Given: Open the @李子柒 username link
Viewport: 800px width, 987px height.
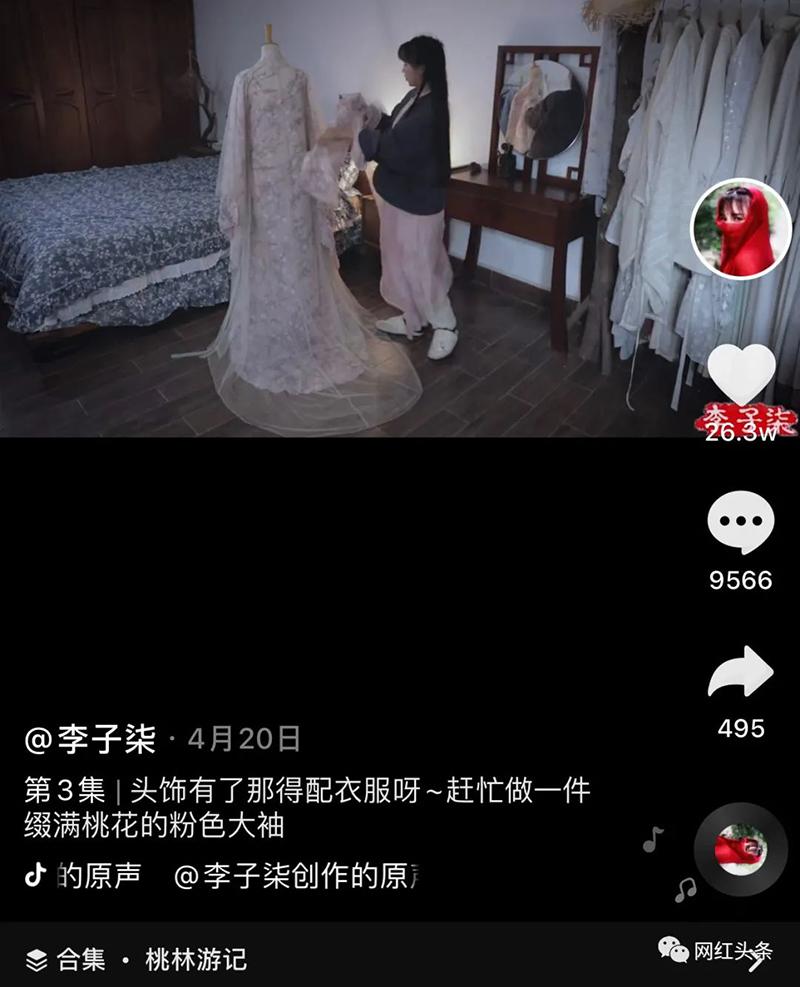Looking at the screenshot, I should tap(90, 740).
